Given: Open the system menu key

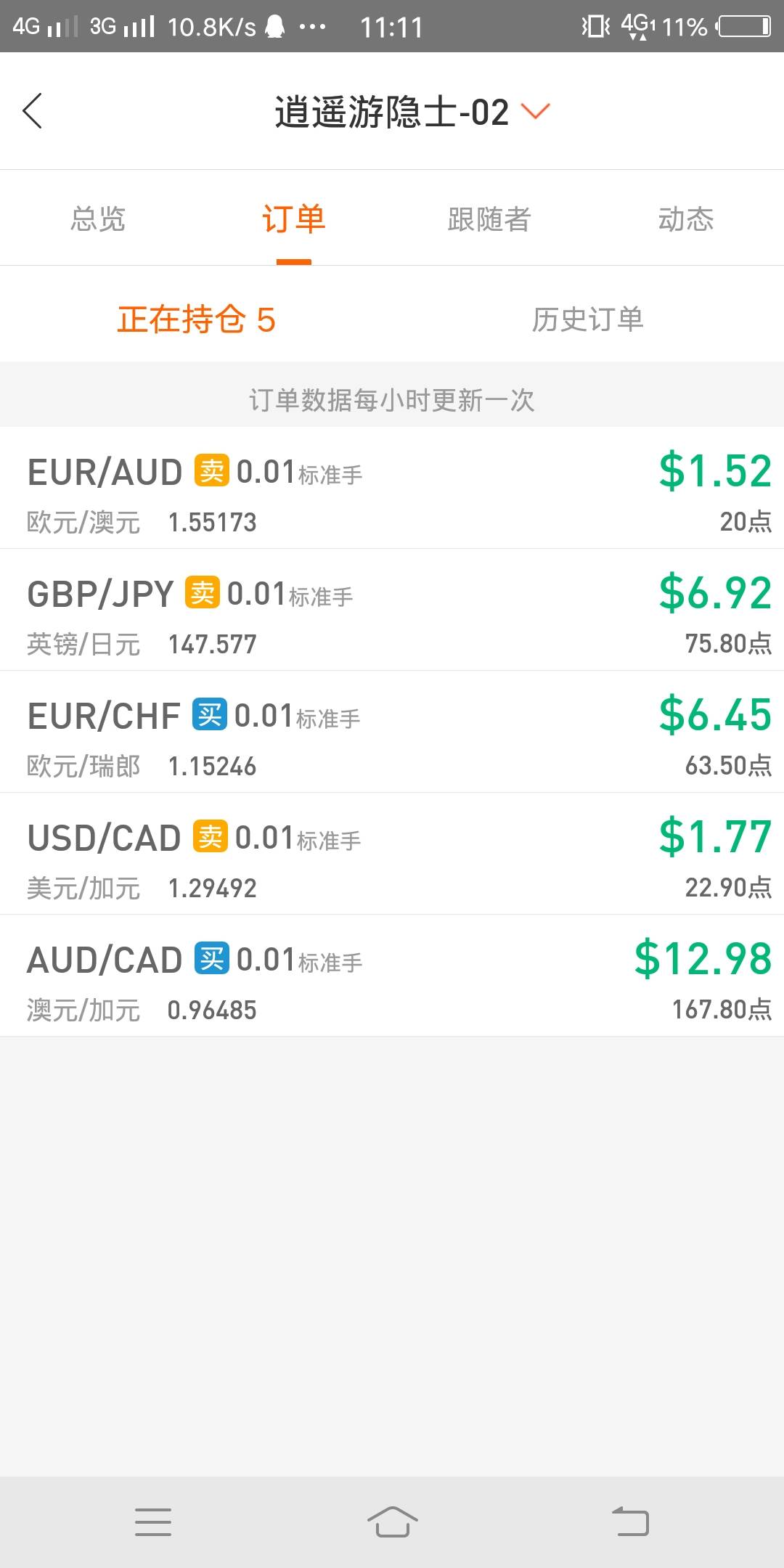Looking at the screenshot, I should point(153,1522).
